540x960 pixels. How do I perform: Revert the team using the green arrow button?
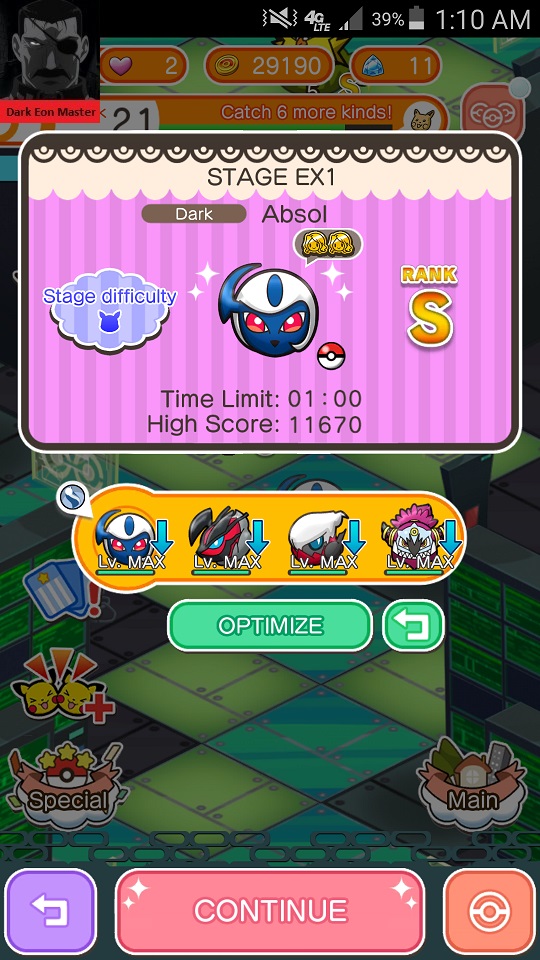point(413,625)
